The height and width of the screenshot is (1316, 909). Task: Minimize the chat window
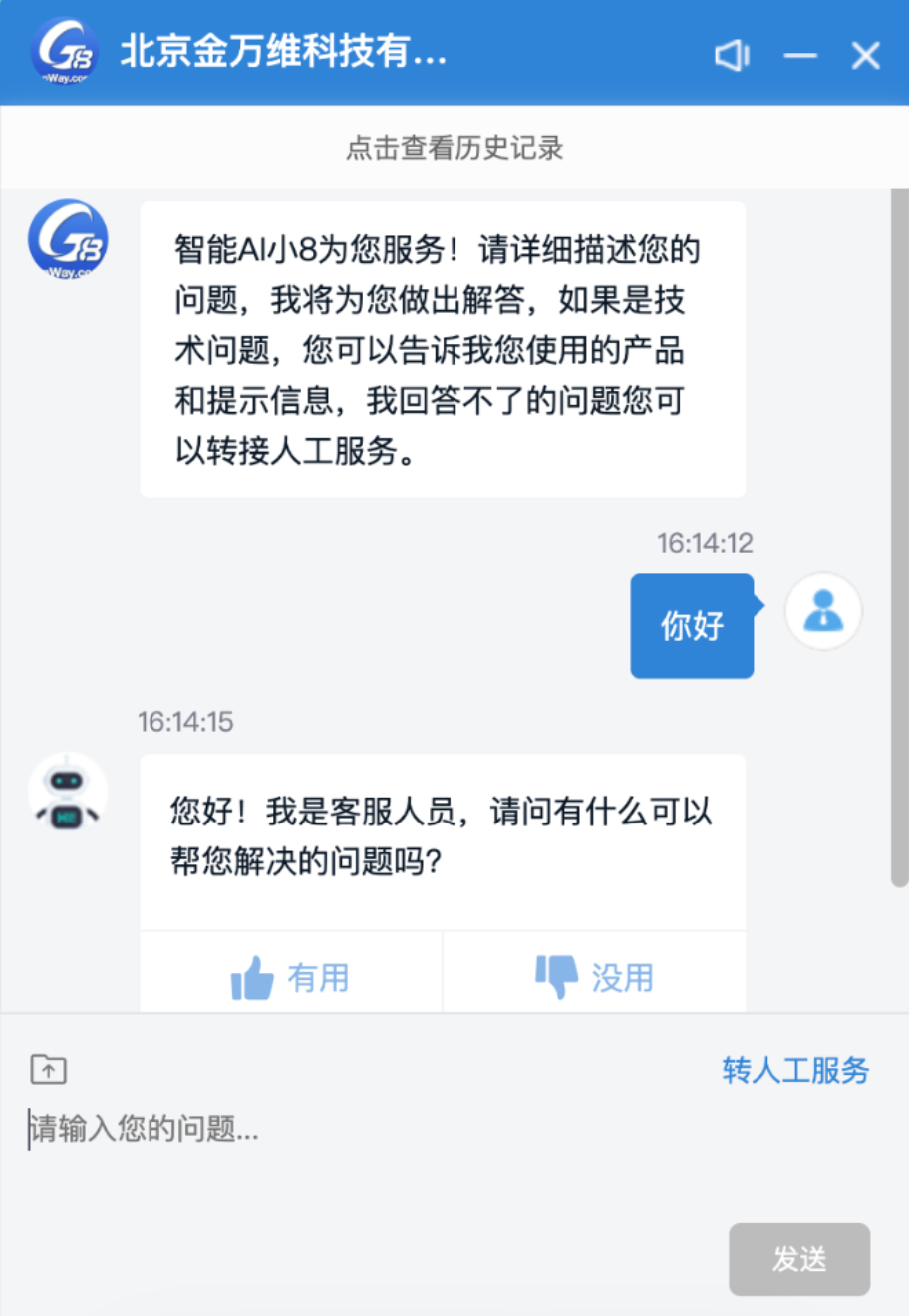pyautogui.click(x=800, y=55)
